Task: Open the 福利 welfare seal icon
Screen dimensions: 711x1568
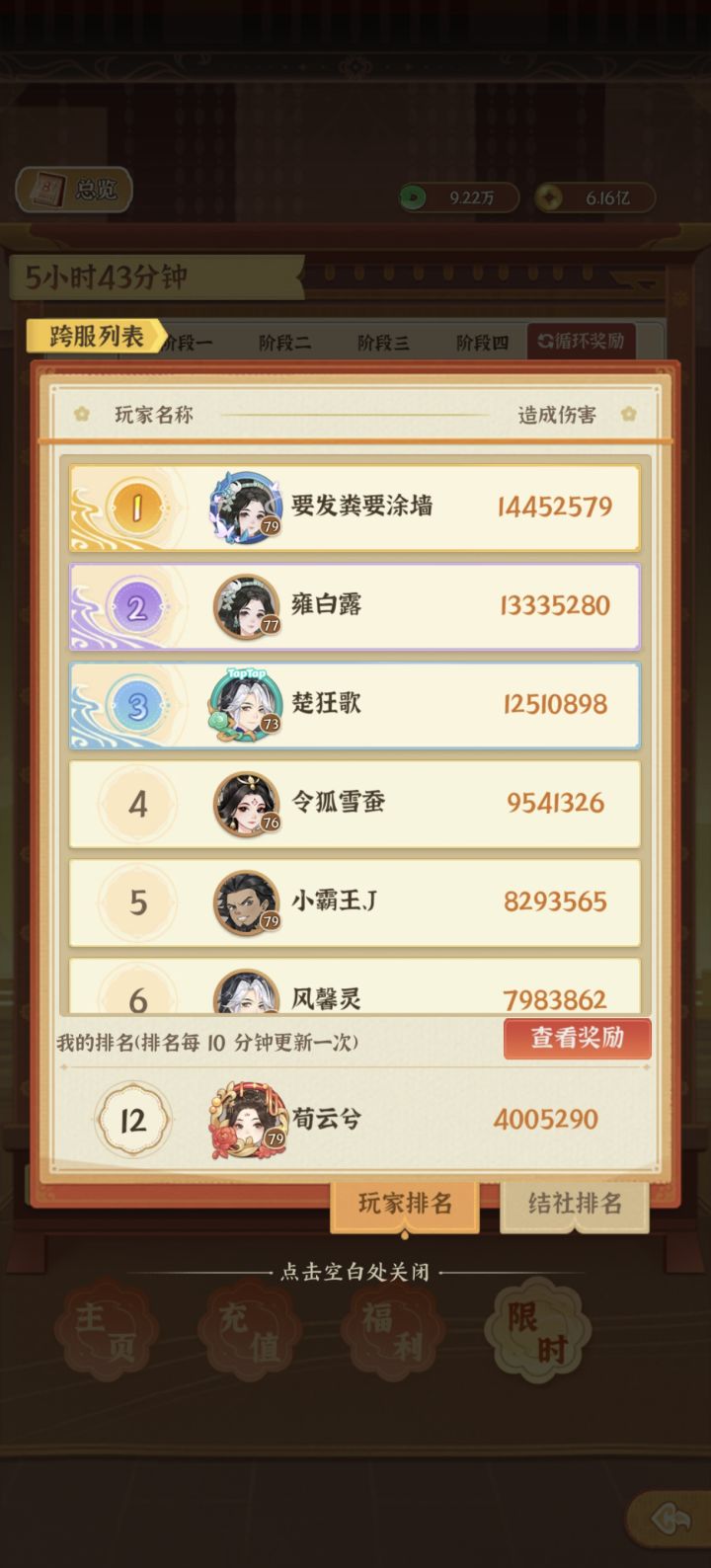Action: pyautogui.click(x=392, y=1332)
